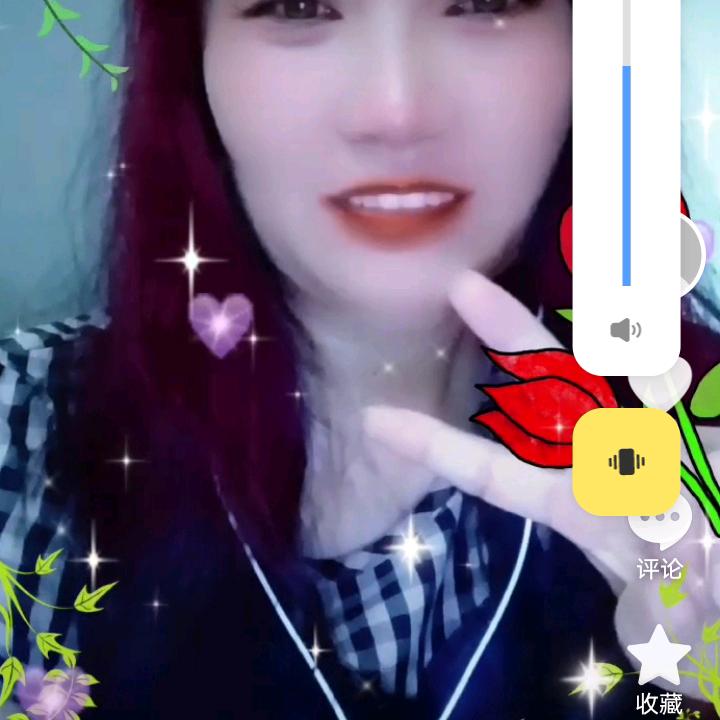Toggle the yellow vibrate mode button
720x720 pixels.
626,461
